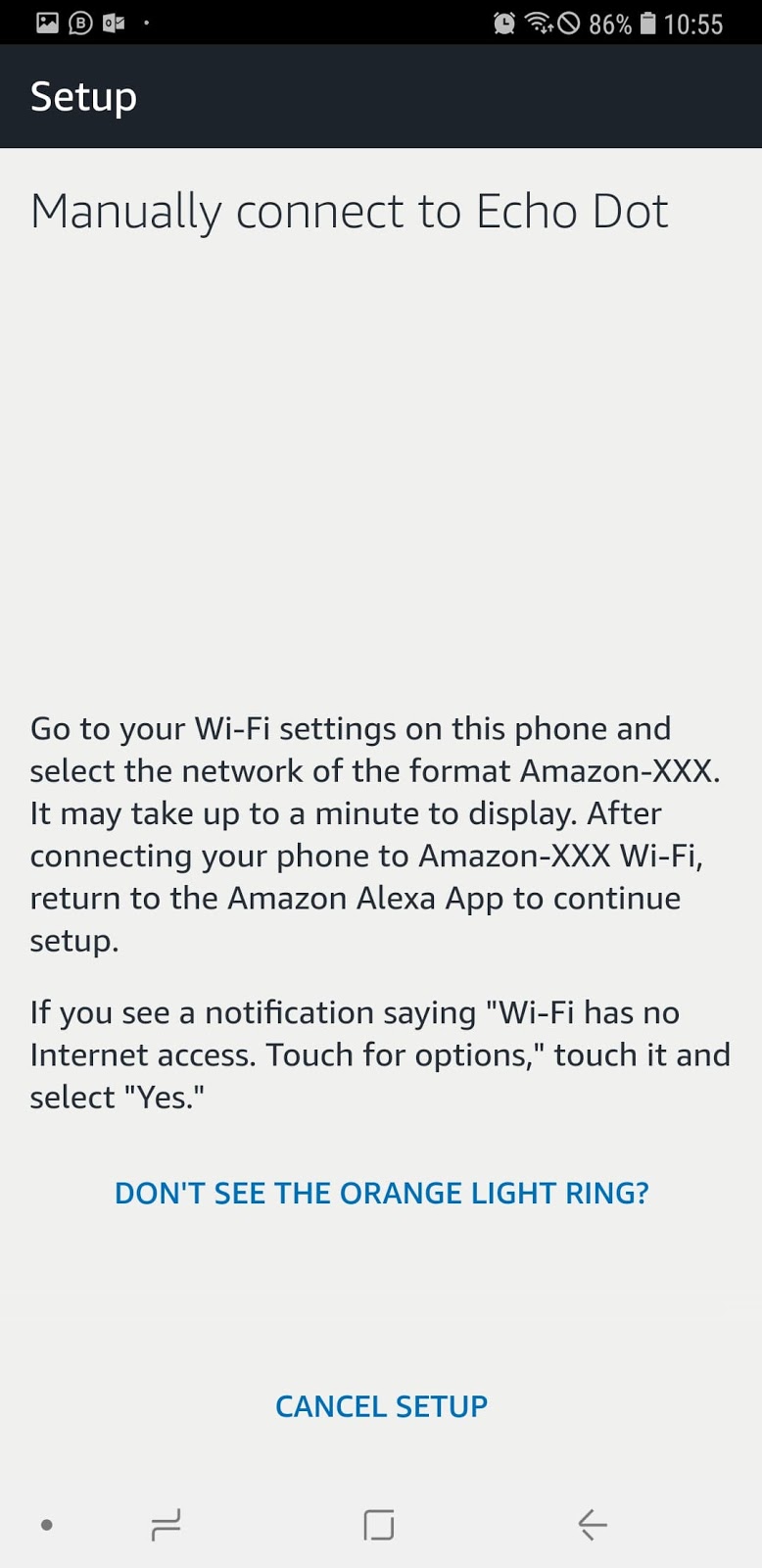Screen dimensions: 762x1568
Task: Open the 'Don't see the orange light ring?' link
Action: click(x=381, y=1193)
